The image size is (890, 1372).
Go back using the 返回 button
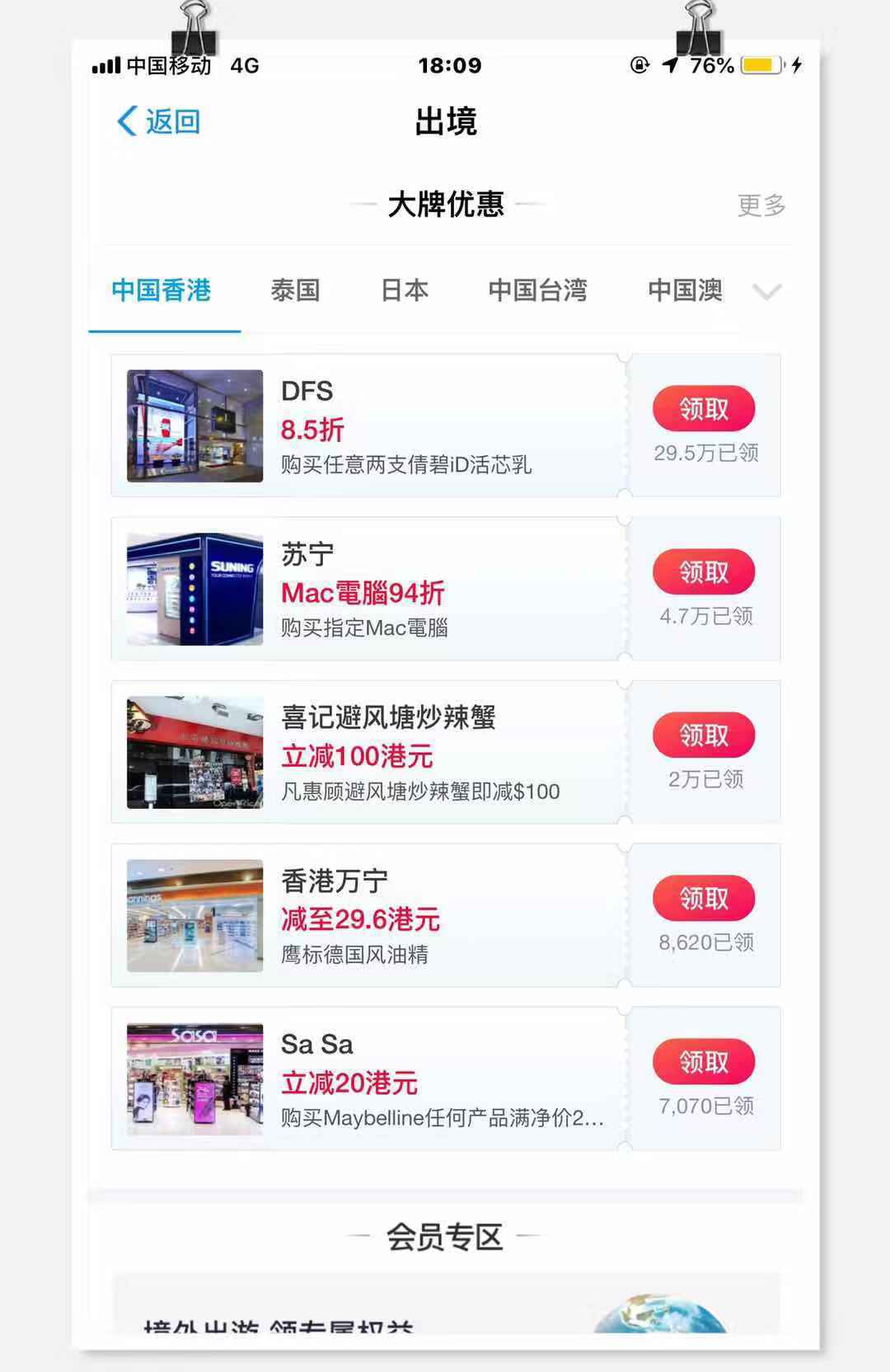159,122
